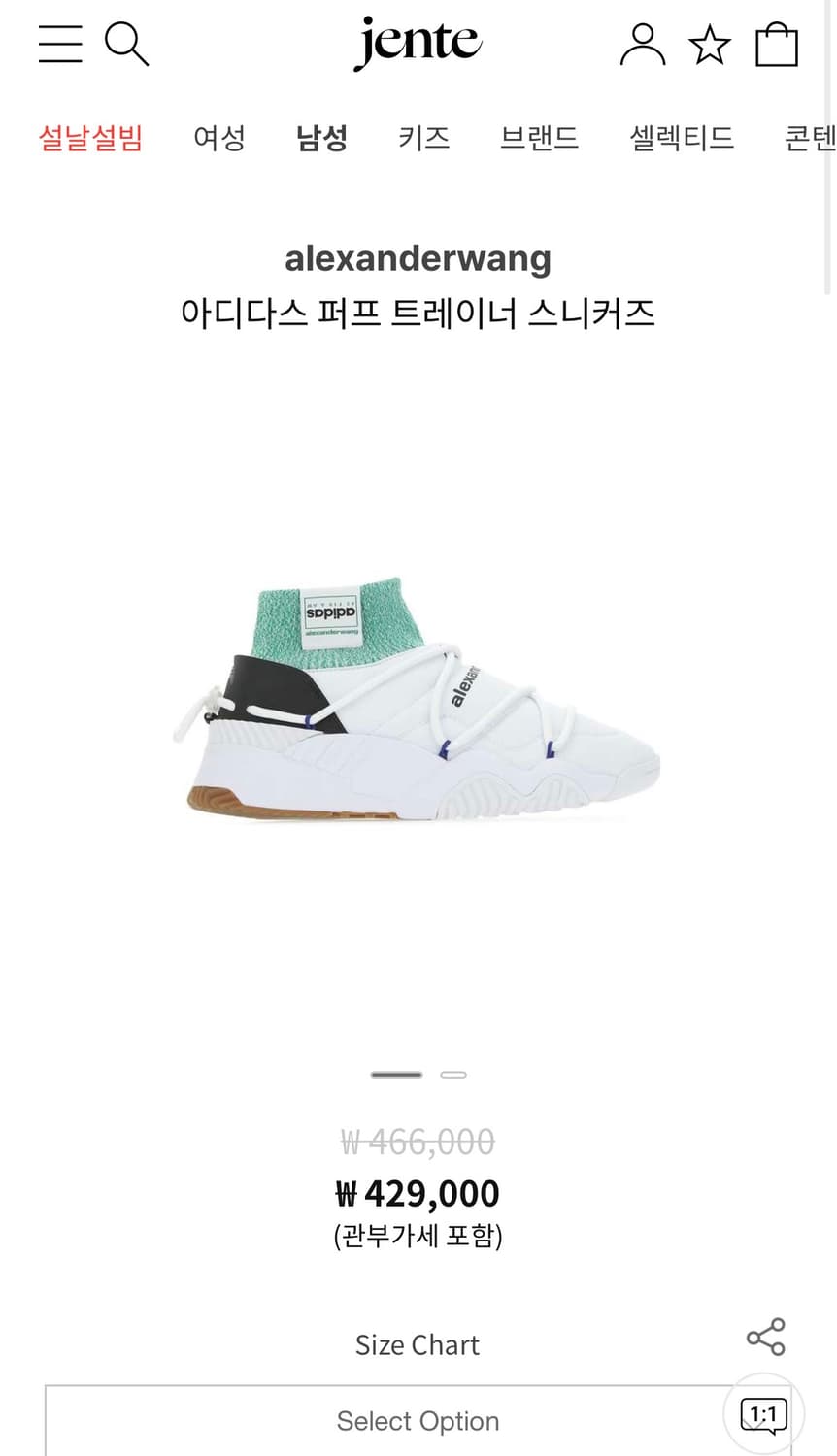This screenshot has width=837, height=1456.
Task: Select the second image carousel dot
Action: point(452,1075)
